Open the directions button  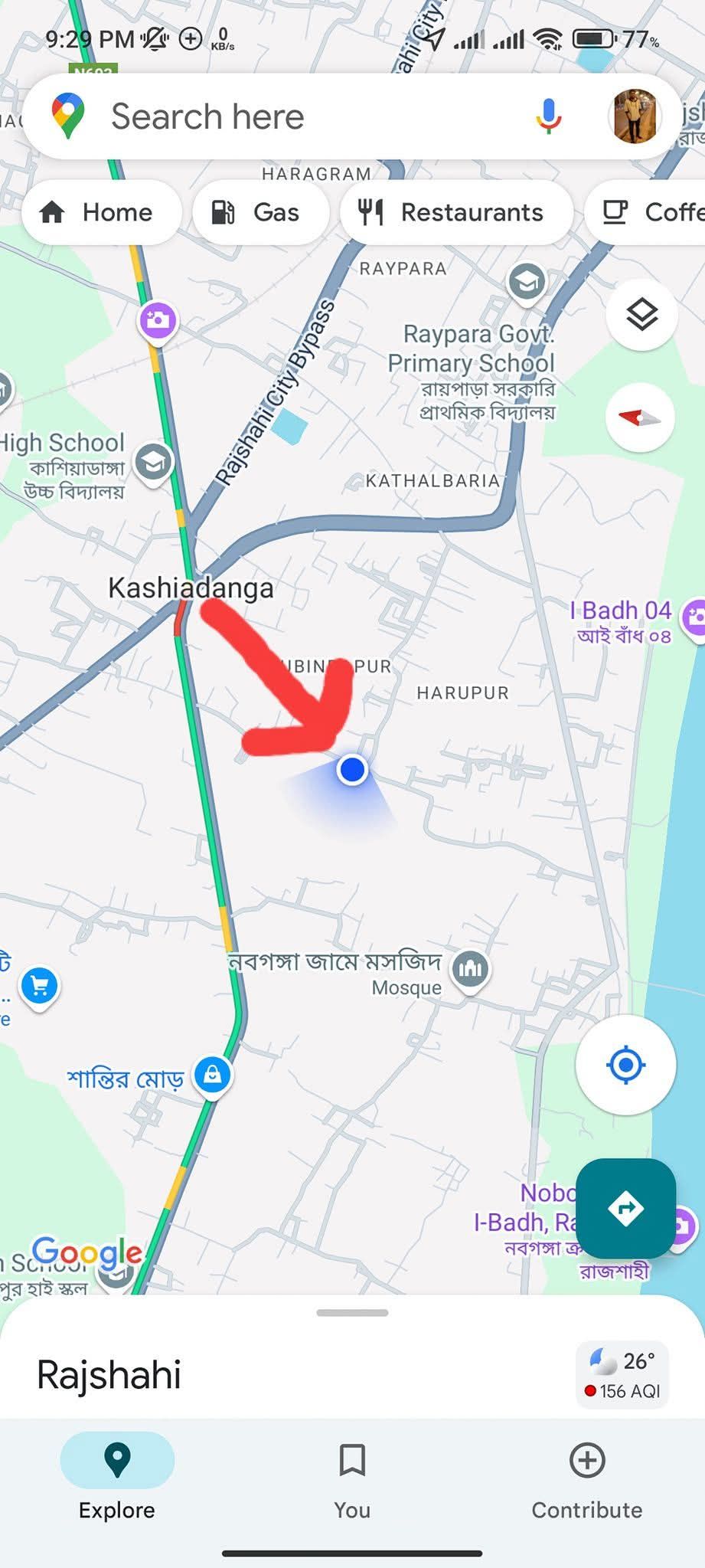[x=625, y=1209]
